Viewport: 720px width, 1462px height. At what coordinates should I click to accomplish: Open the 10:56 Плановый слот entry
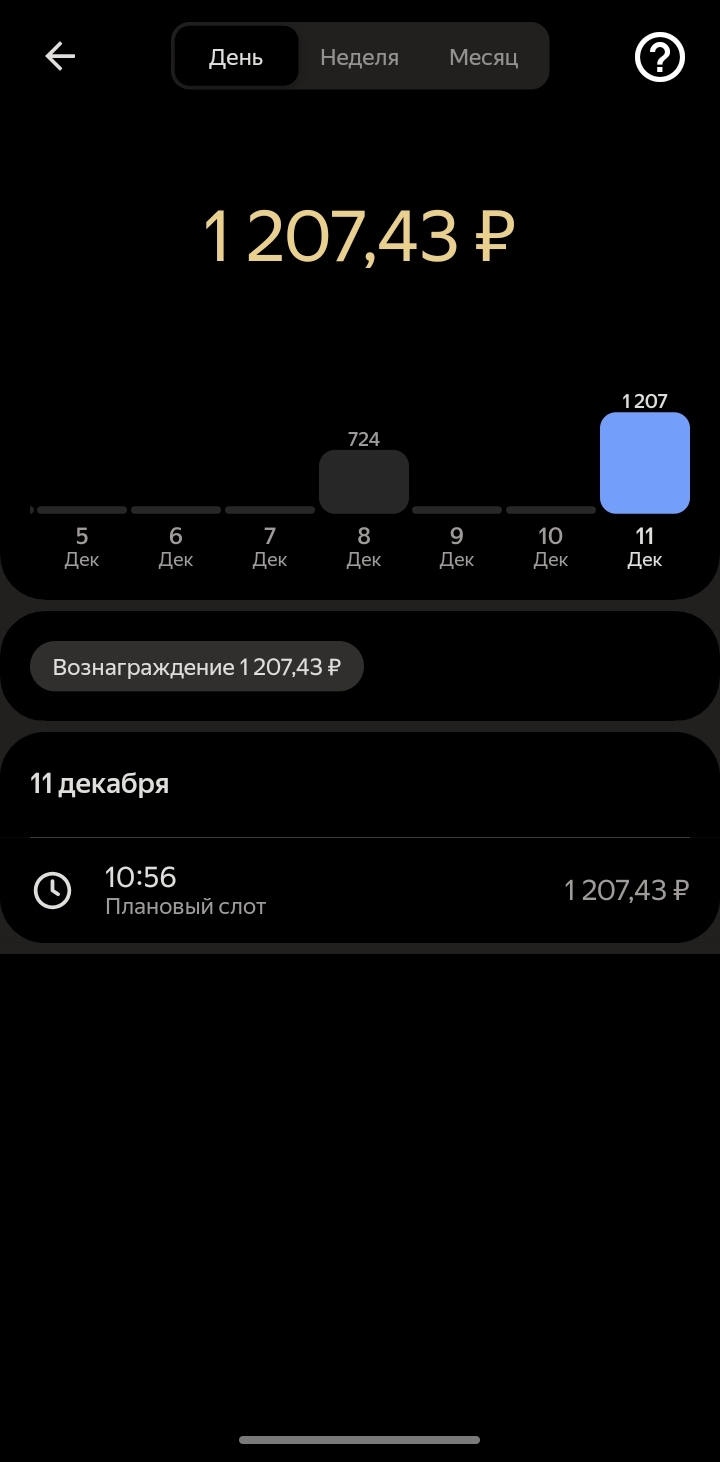360,890
